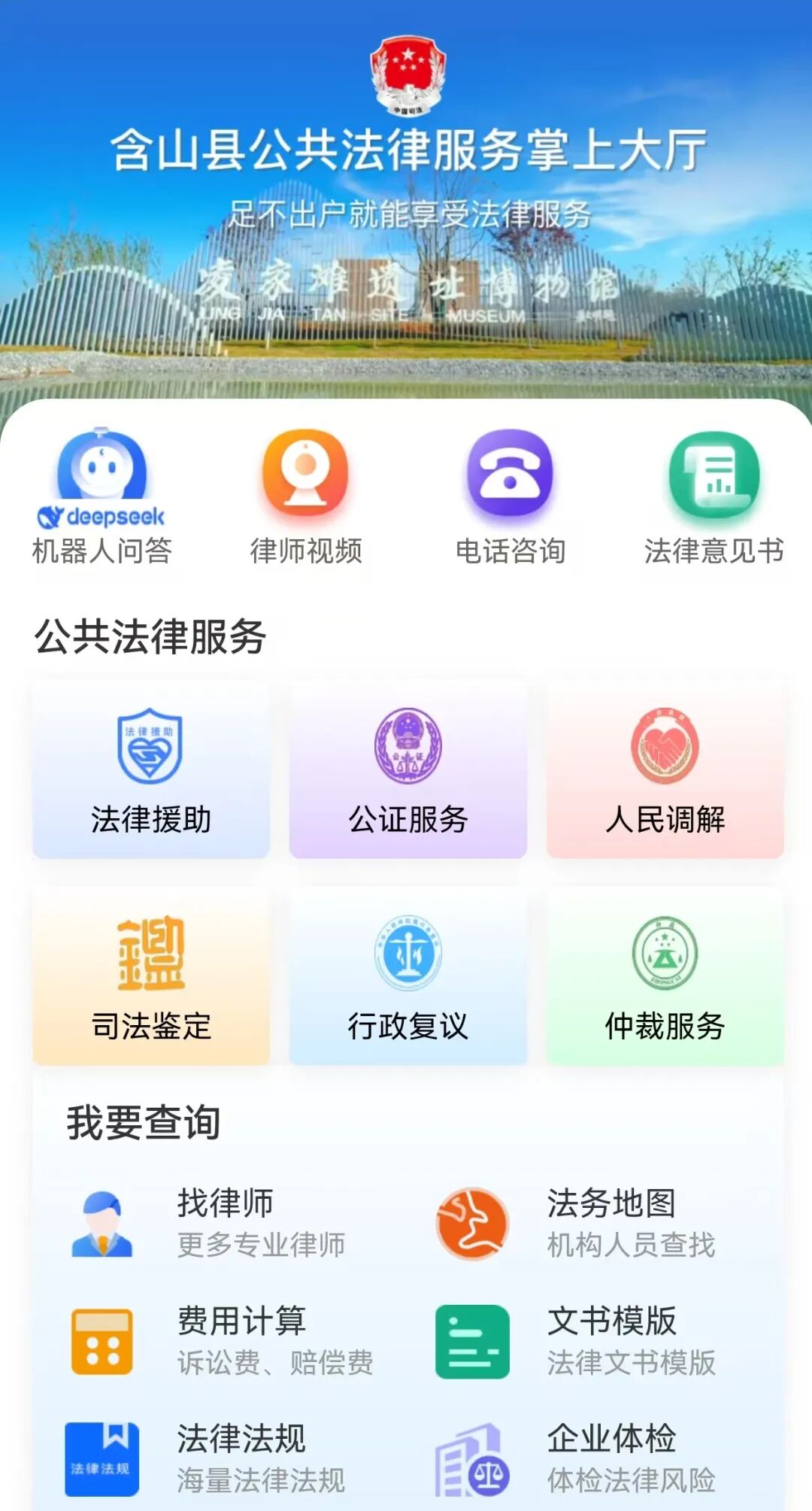This screenshot has width=812, height=1511.
Task: Open 电话咨询 phone consultation
Action: point(511,496)
